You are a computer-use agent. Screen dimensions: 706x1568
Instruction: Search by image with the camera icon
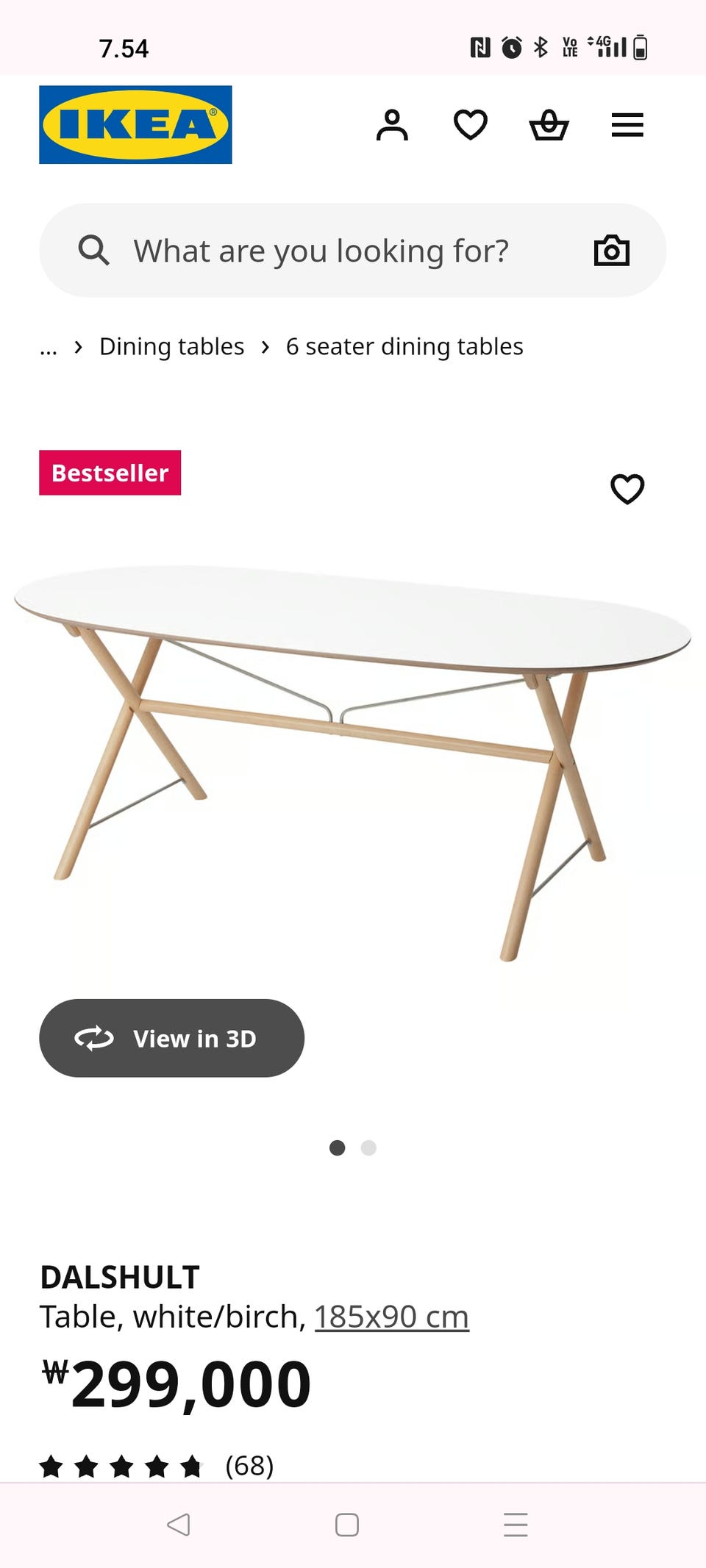pyautogui.click(x=611, y=251)
